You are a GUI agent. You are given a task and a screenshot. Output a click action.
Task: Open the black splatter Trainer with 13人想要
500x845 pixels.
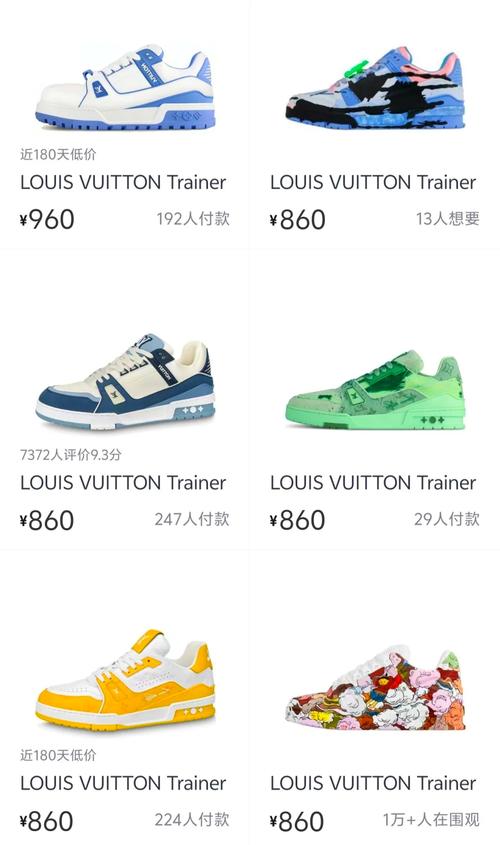[x=374, y=124]
